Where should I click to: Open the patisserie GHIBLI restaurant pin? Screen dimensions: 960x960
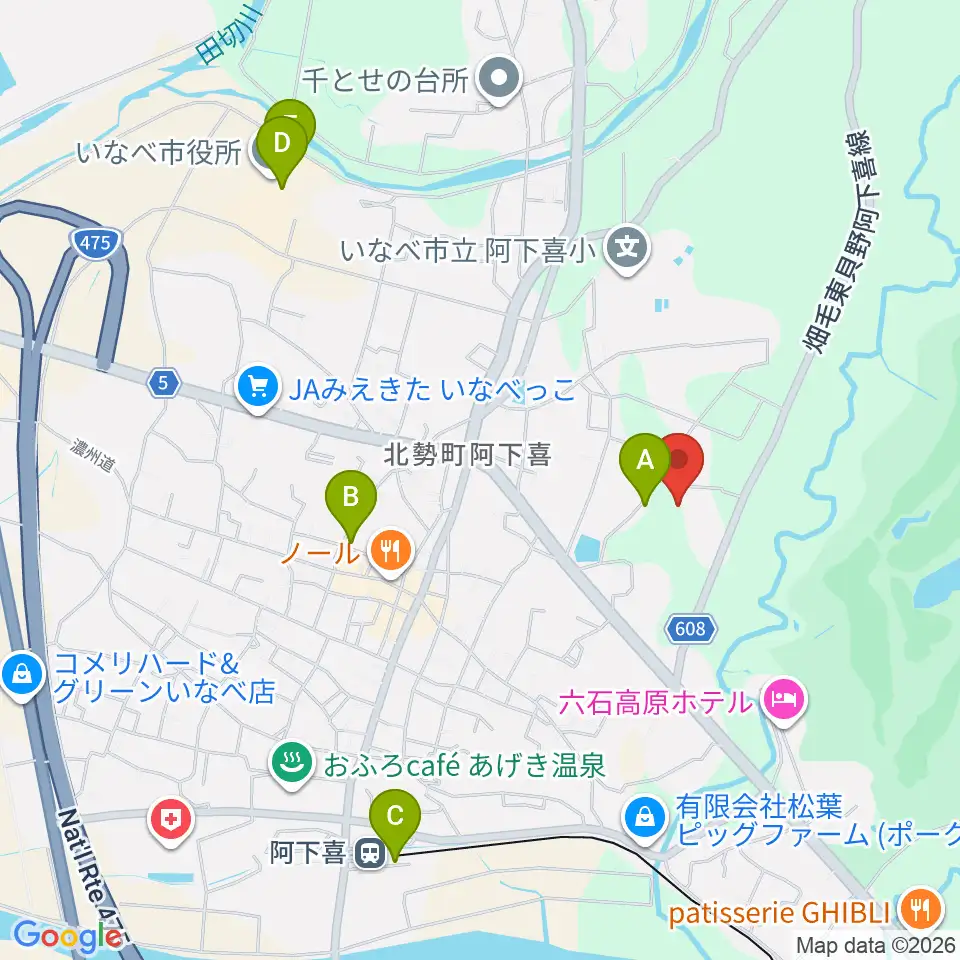pyautogui.click(x=921, y=910)
